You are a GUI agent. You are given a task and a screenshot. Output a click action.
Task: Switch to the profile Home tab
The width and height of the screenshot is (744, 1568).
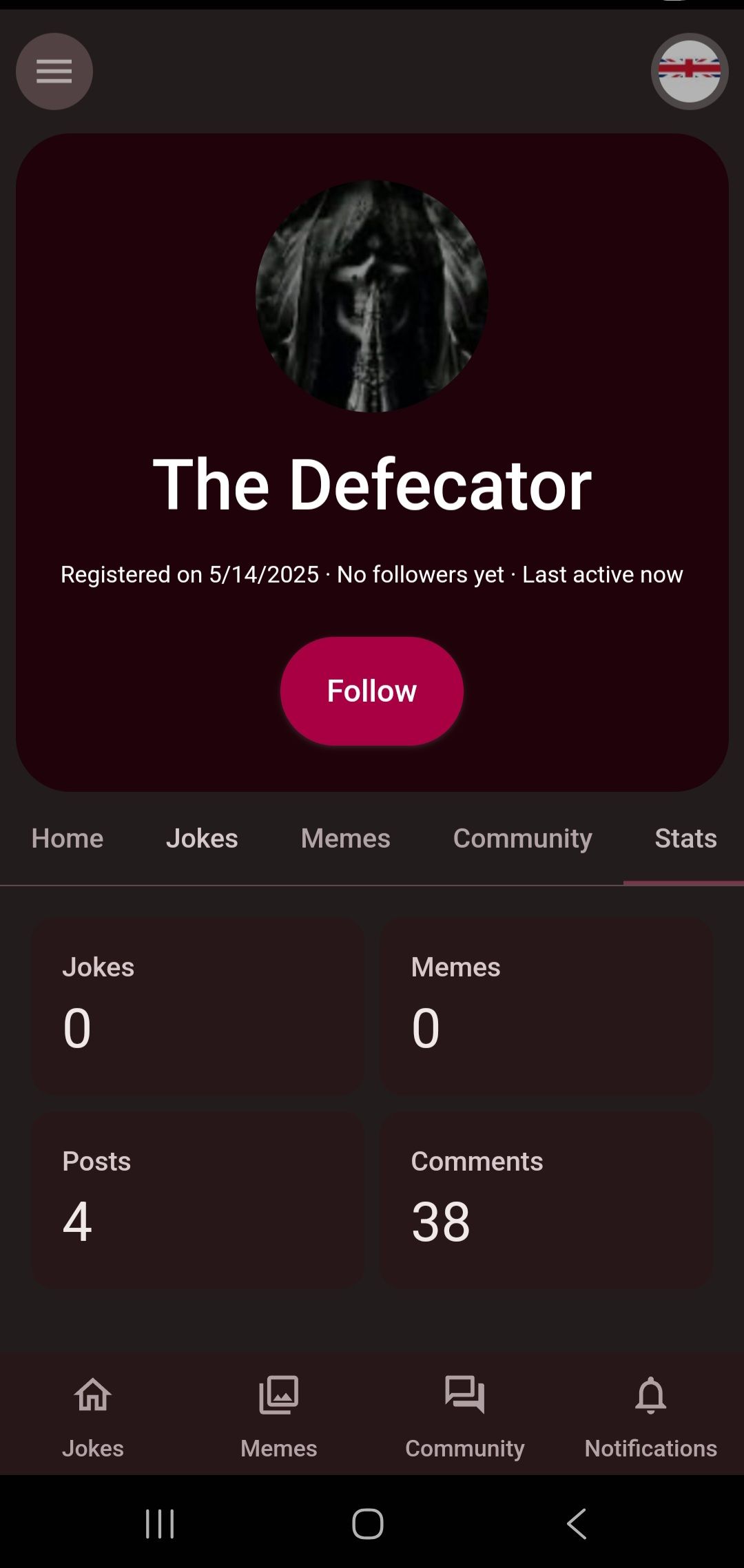tap(68, 838)
